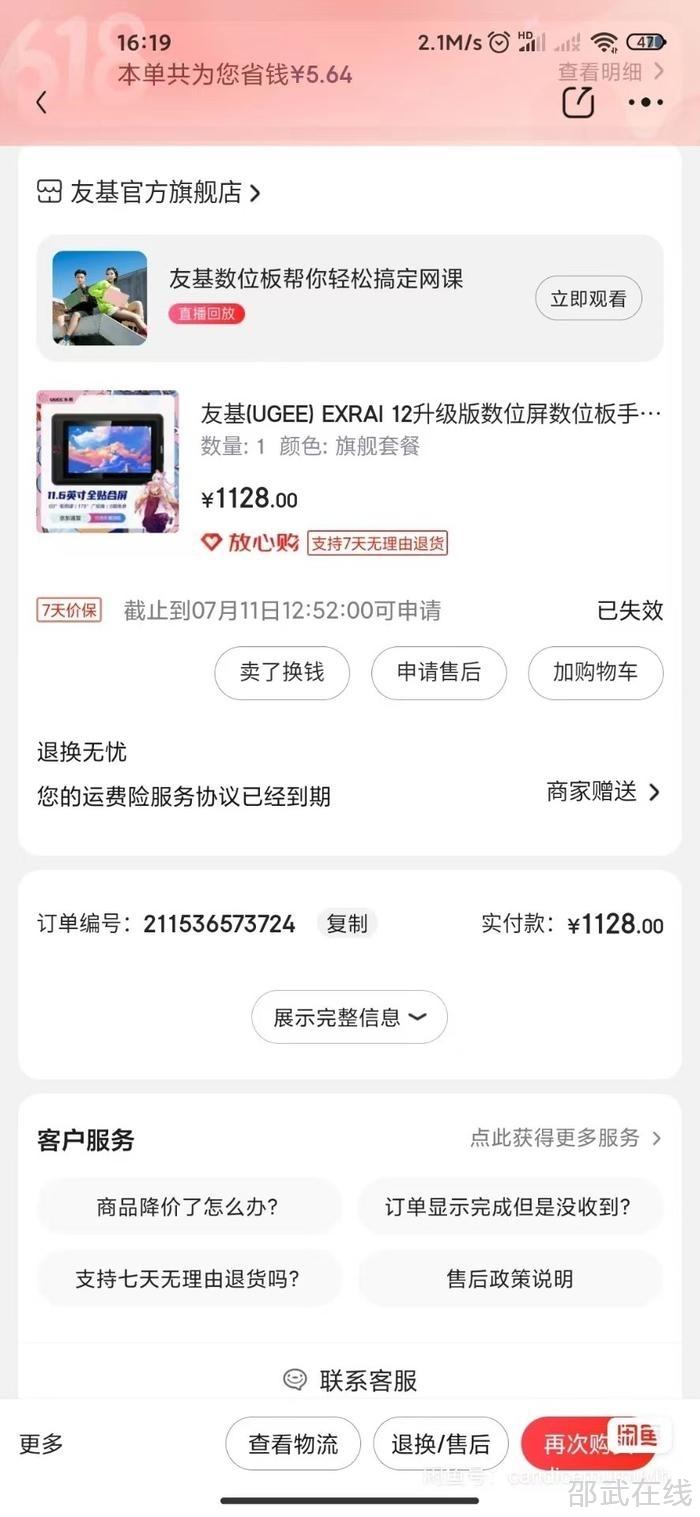Expand 展示完整信息 order details
The height and width of the screenshot is (1517, 700).
pyautogui.click(x=349, y=1017)
